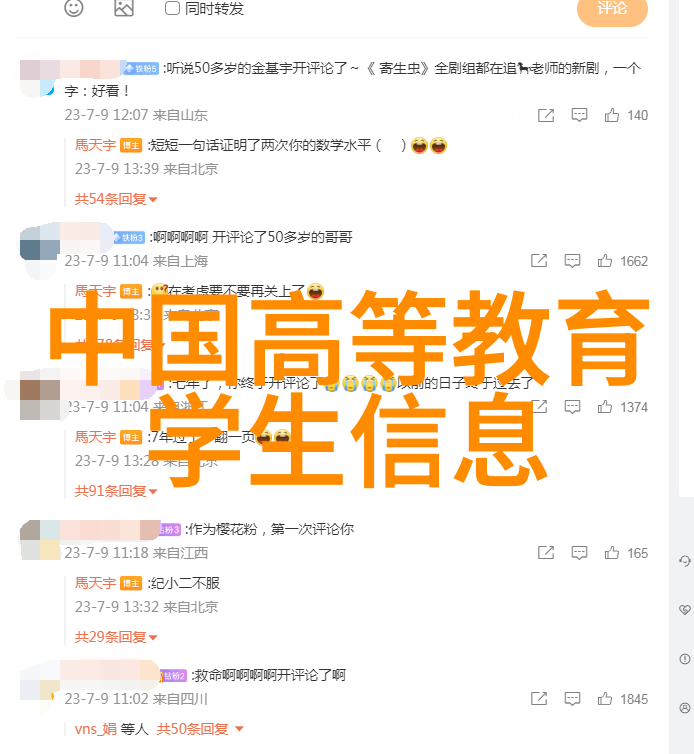The width and height of the screenshot is (694, 754).
Task: Forward the 23-7-9 12:07 Shandong comment
Action: click(545, 115)
